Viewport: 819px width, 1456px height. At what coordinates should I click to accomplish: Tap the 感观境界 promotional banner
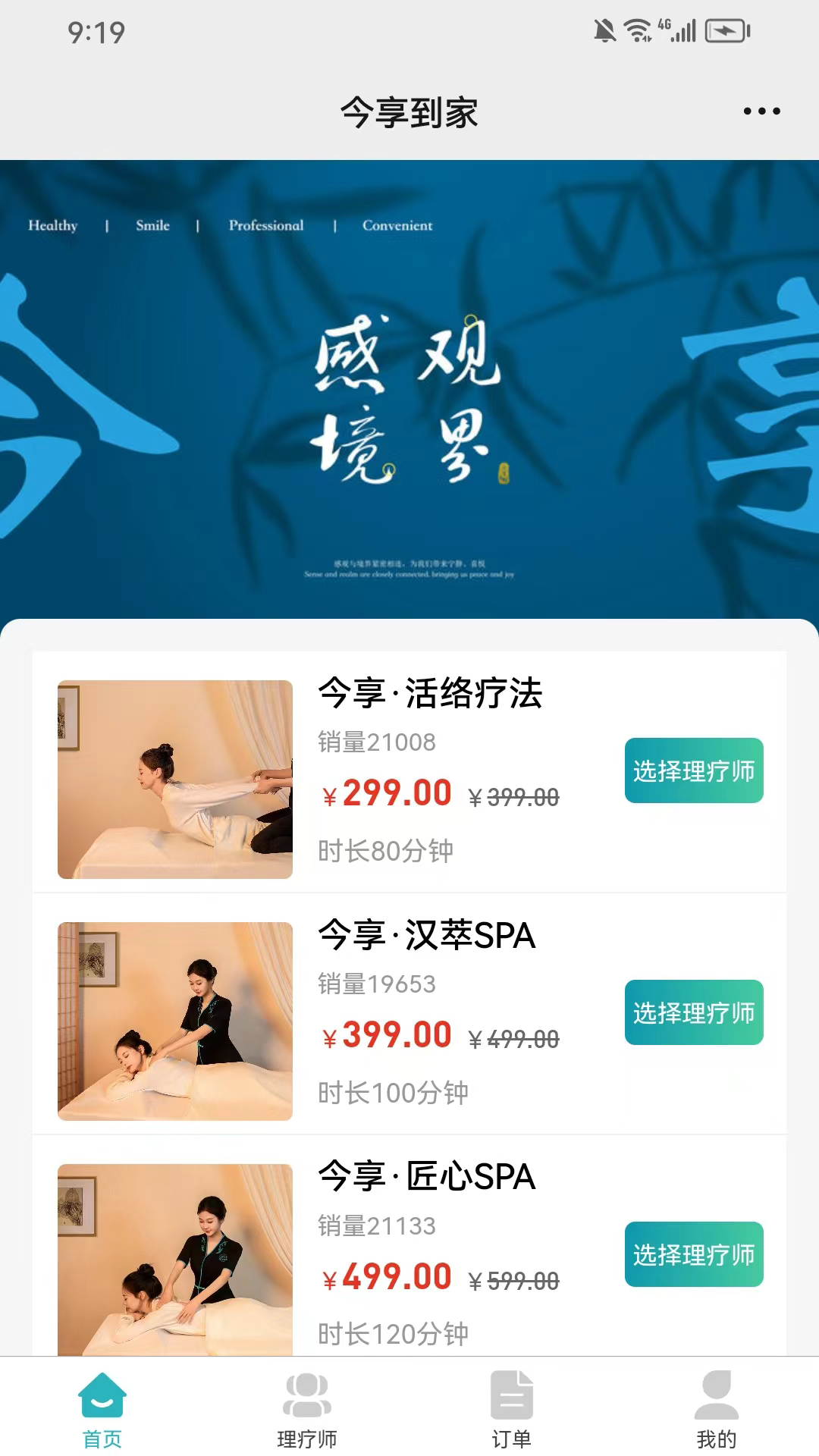click(x=409, y=389)
